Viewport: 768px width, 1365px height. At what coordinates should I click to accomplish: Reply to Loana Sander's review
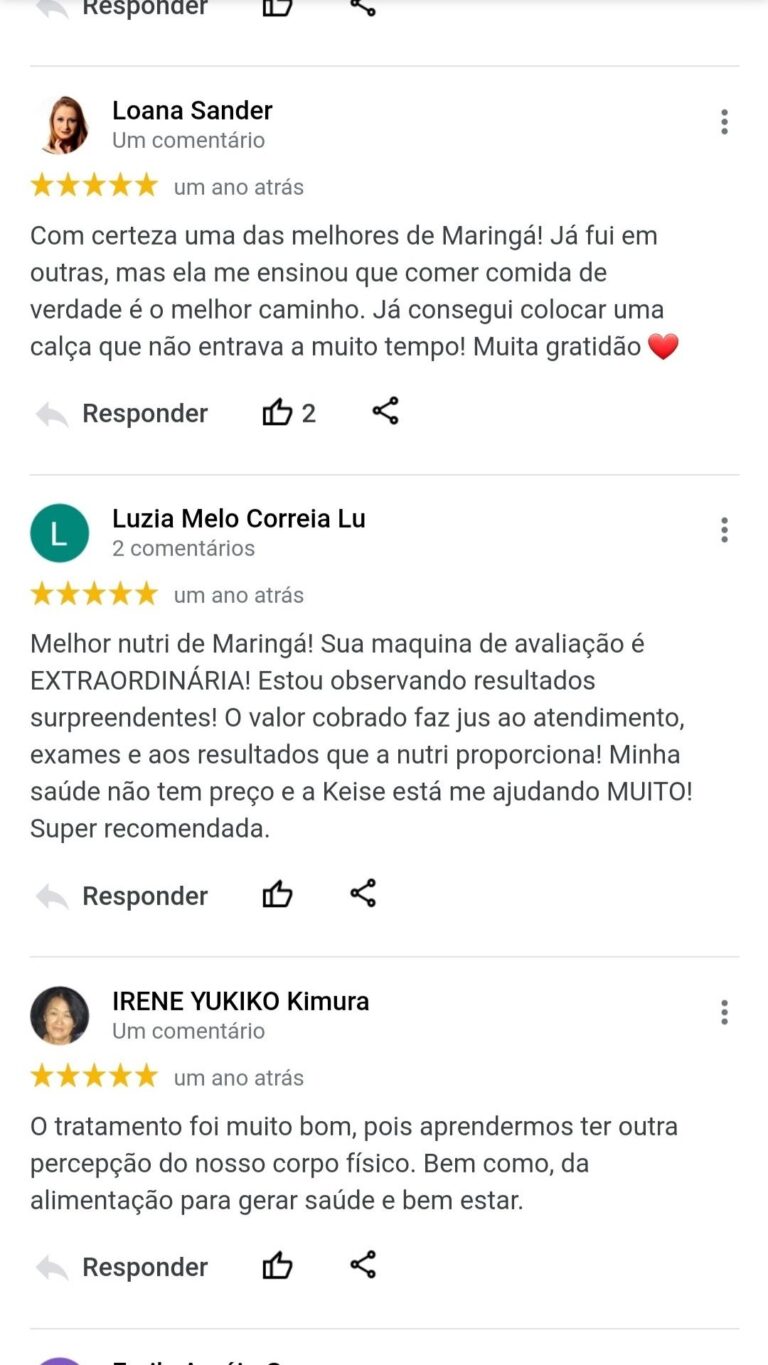[x=122, y=413]
